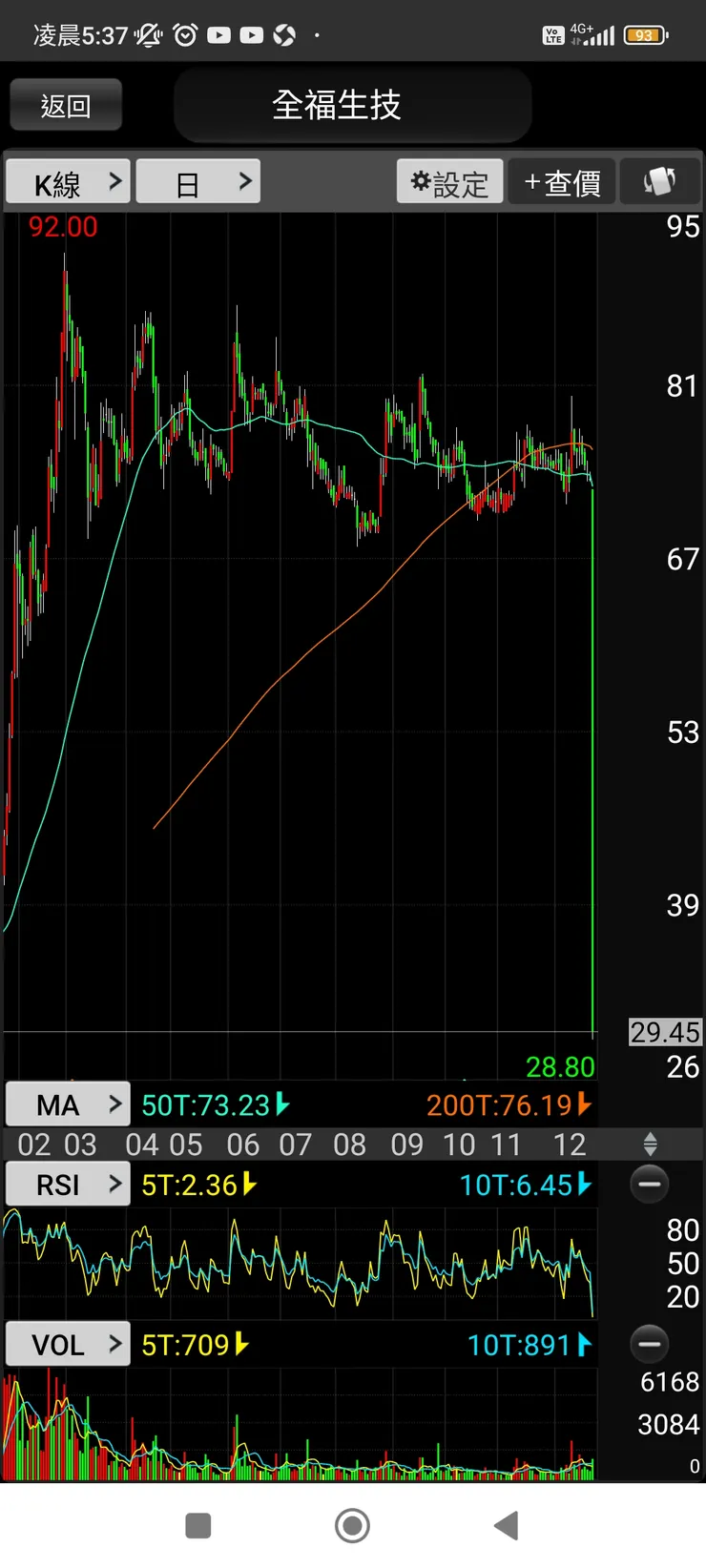Tap the 返回 back button
The height and width of the screenshot is (1568, 706).
pyautogui.click(x=66, y=105)
